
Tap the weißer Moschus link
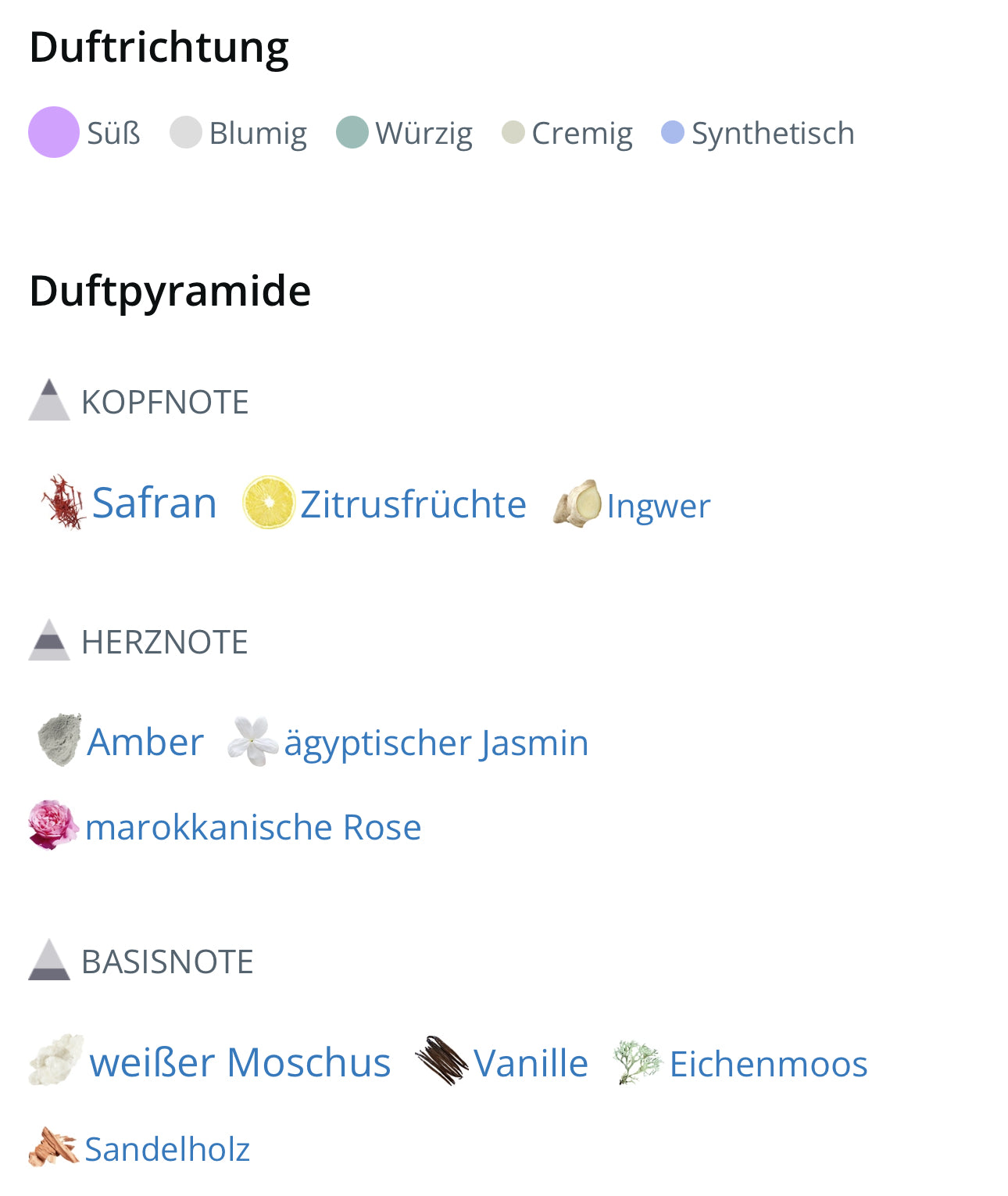pos(239,1062)
